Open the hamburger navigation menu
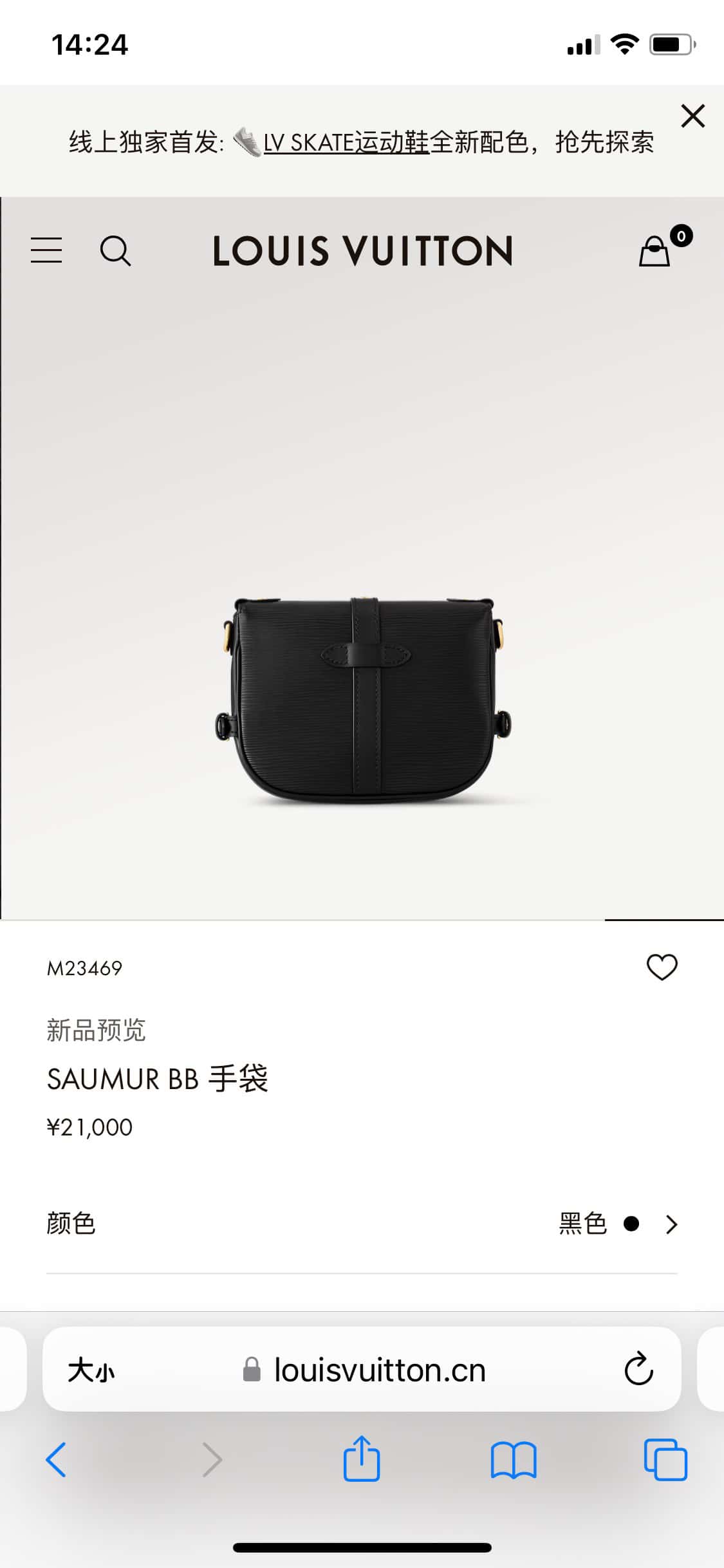 coord(46,250)
